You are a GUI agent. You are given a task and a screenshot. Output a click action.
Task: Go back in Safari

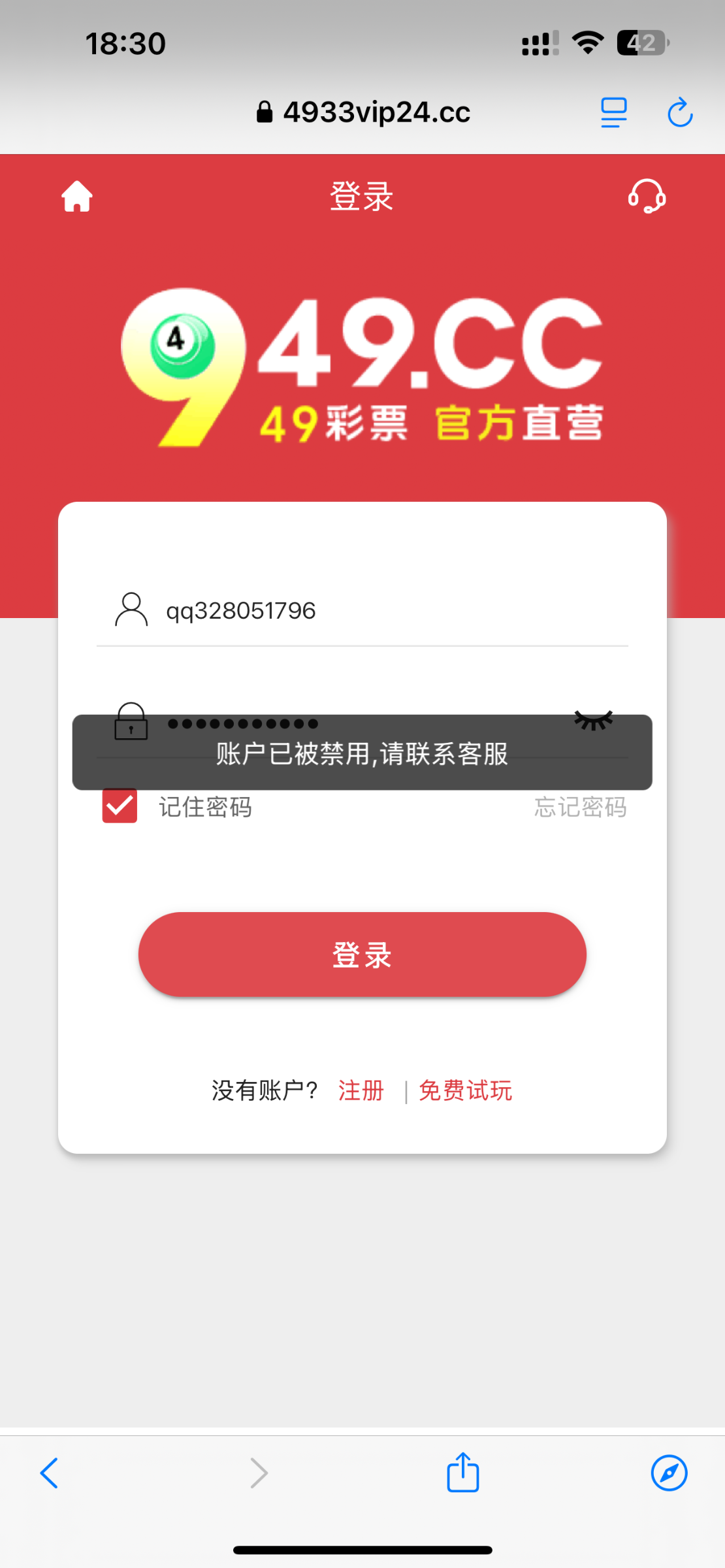point(49,1473)
